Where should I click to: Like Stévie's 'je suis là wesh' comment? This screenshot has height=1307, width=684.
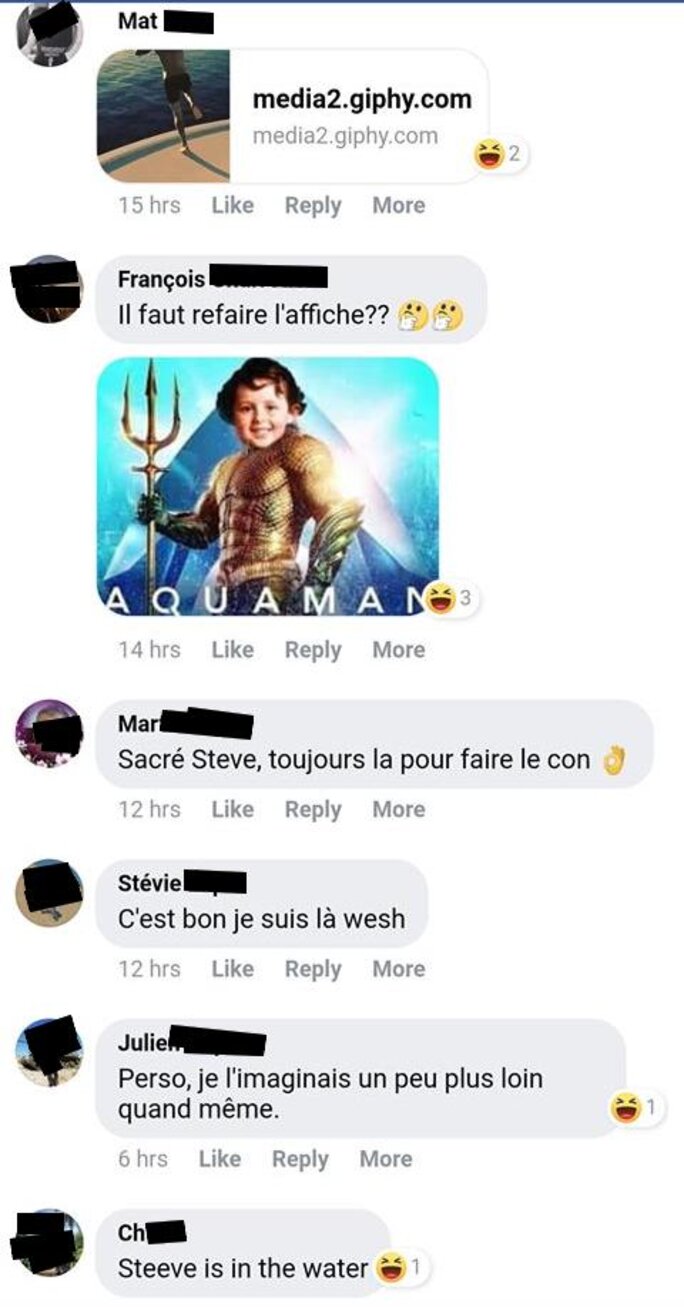(232, 969)
